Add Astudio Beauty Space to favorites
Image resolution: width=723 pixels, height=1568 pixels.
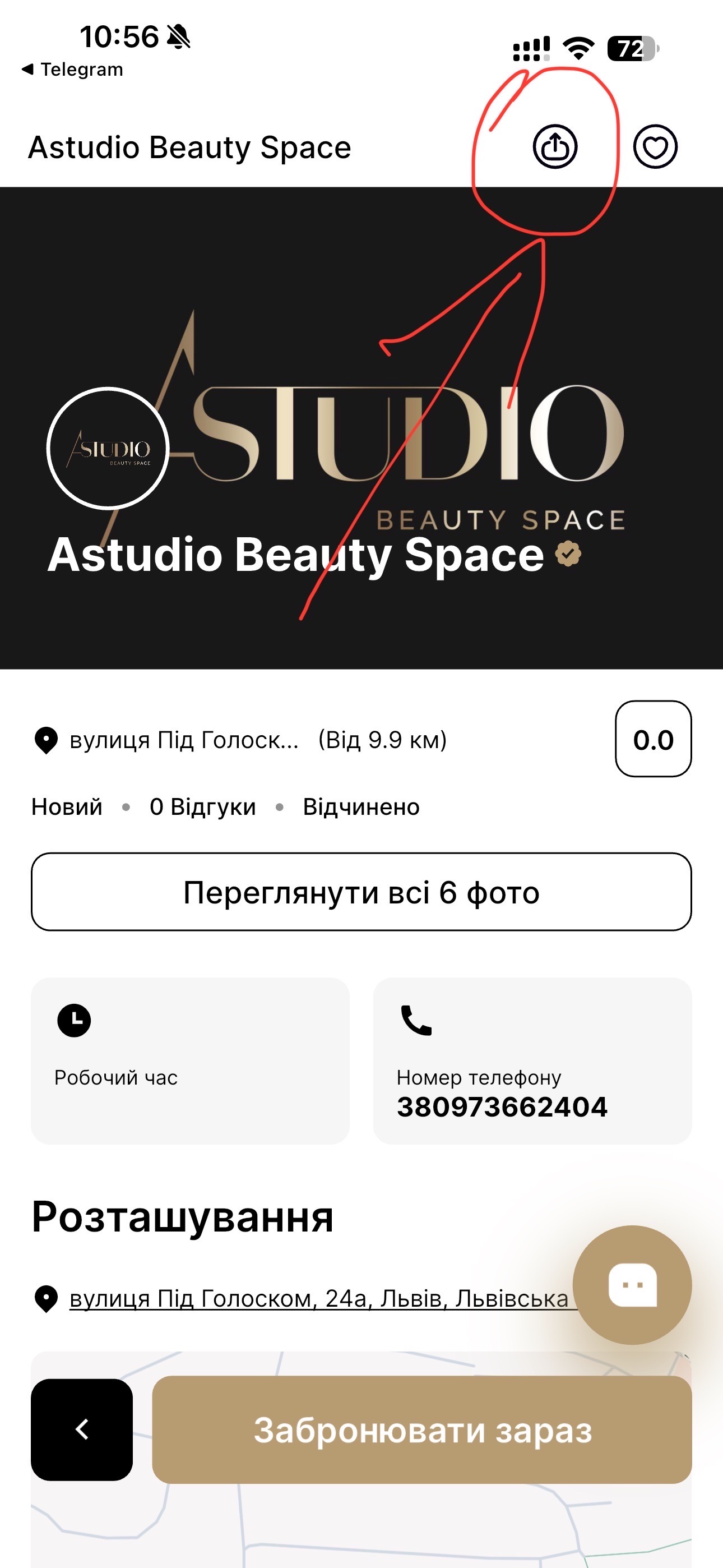pos(655,147)
